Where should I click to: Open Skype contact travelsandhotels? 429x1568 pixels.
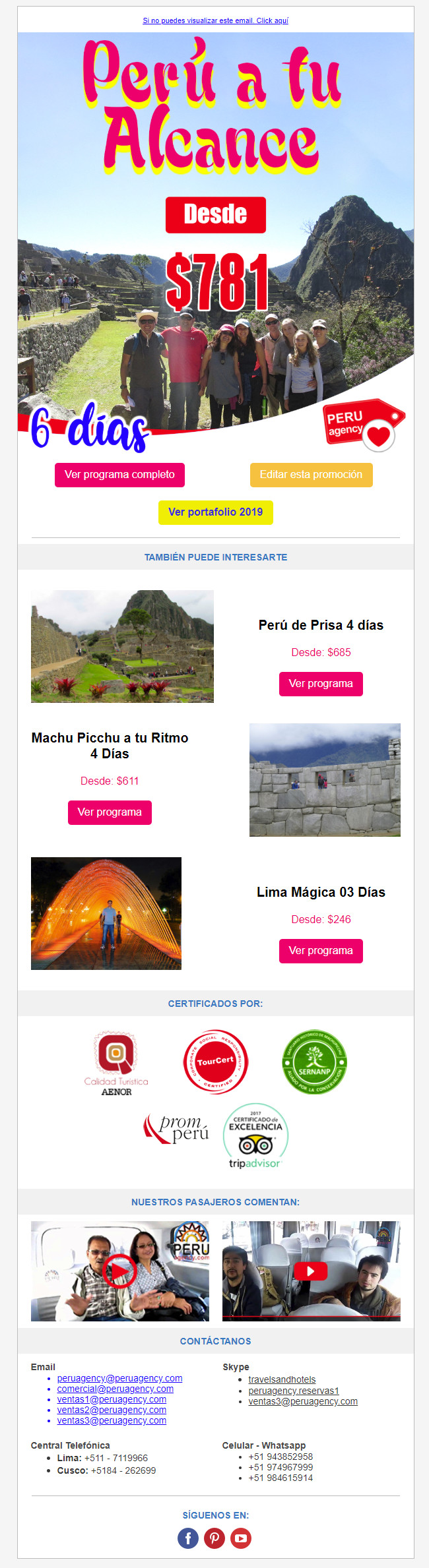point(282,1379)
